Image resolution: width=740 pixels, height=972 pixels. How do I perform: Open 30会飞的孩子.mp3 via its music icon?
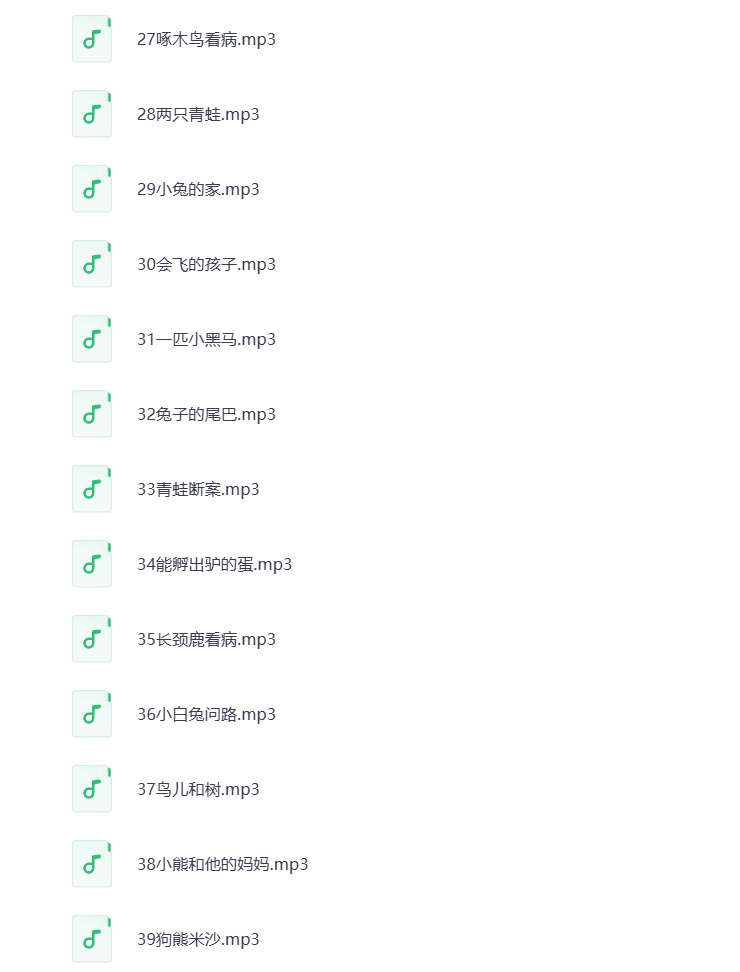91,263
